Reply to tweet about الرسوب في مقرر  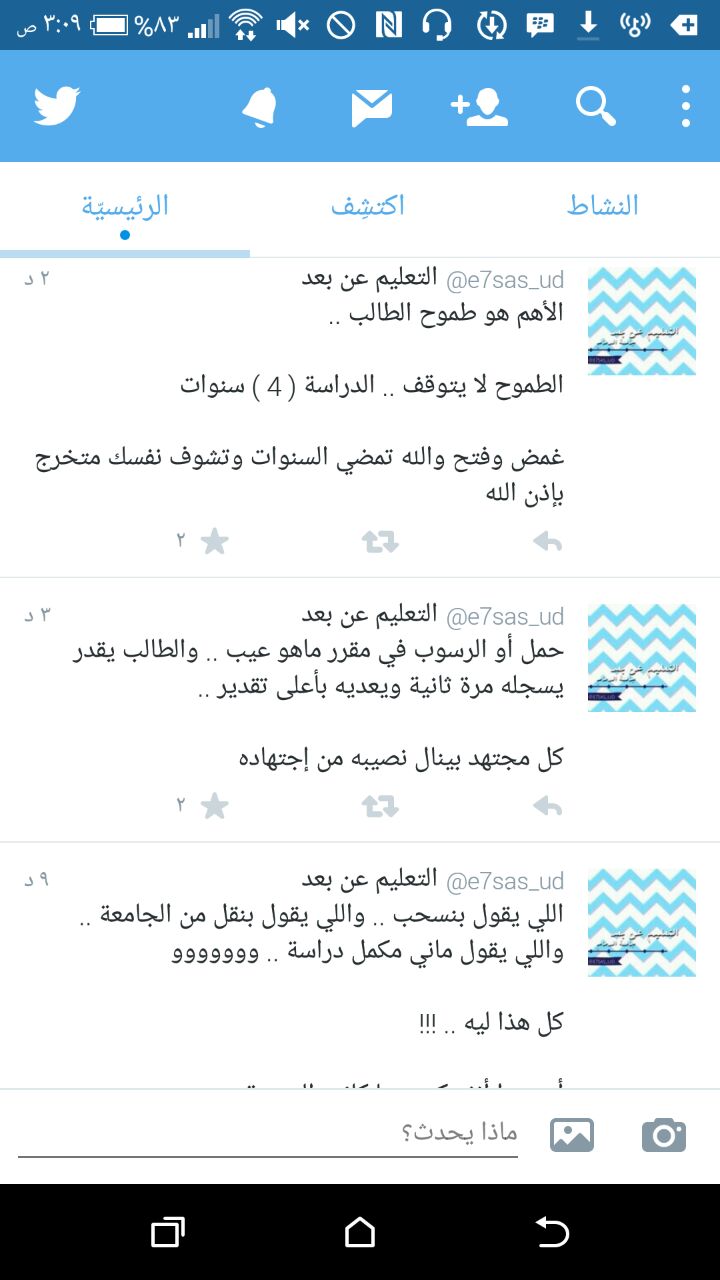pyautogui.click(x=547, y=806)
